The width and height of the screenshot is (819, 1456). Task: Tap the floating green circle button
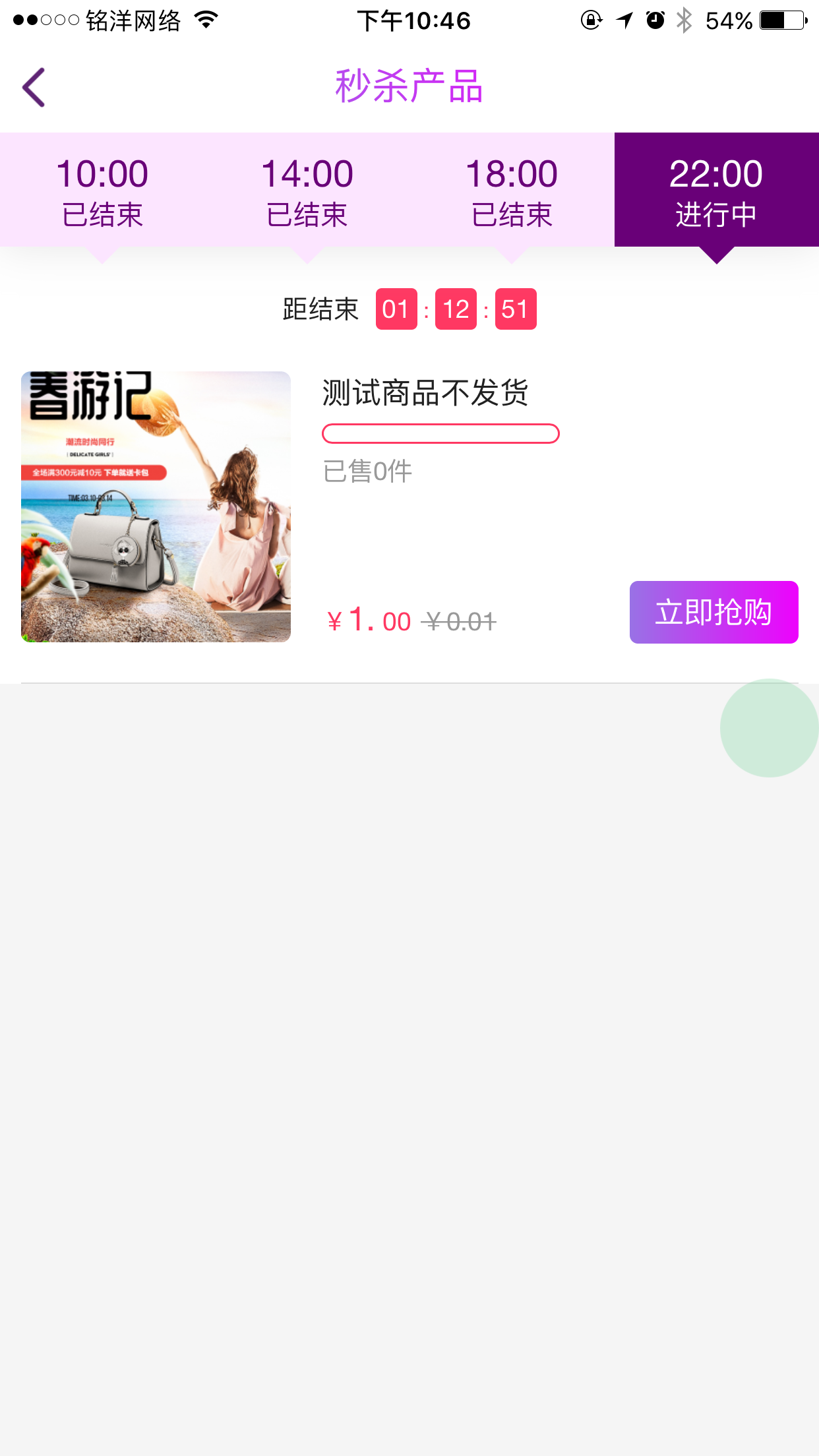(769, 728)
